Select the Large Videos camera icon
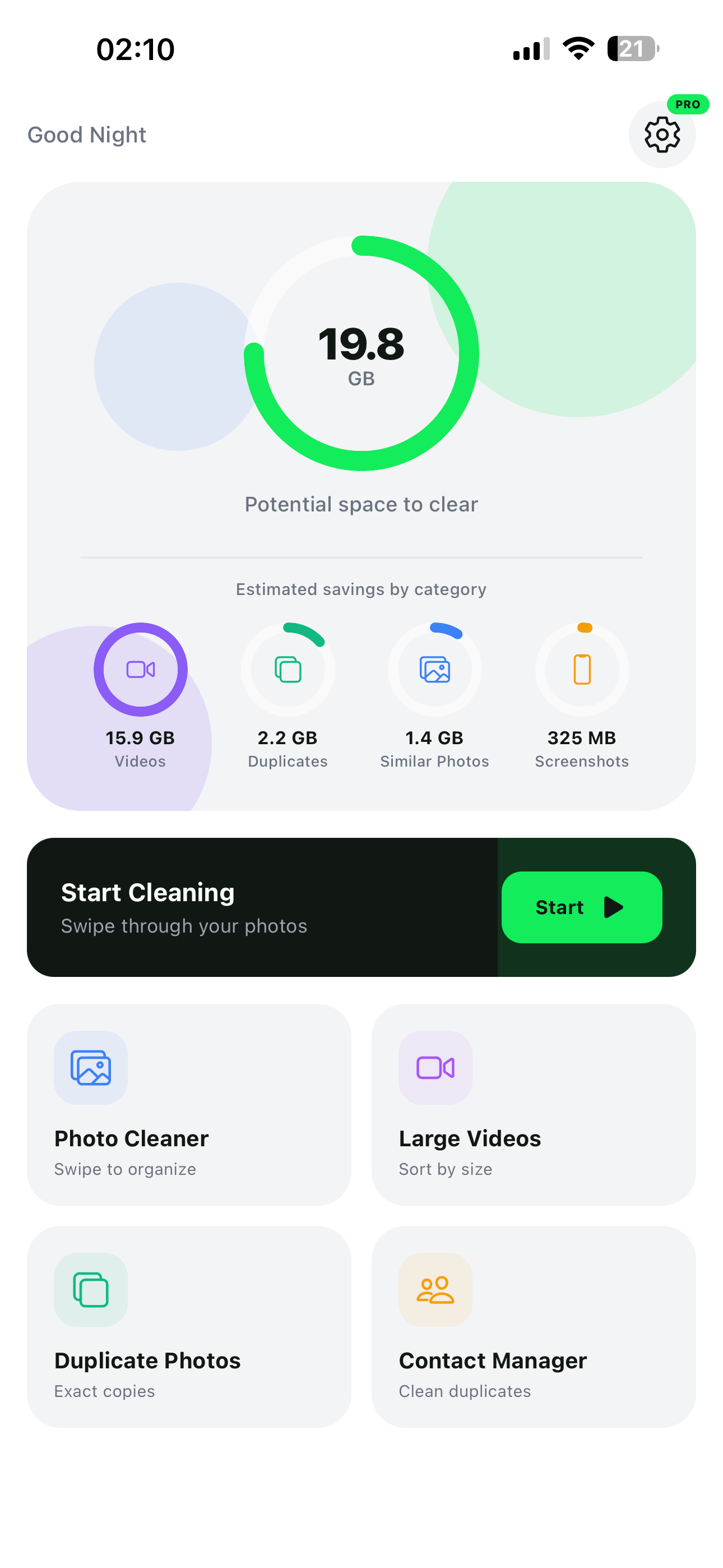Viewport: 723px width, 1568px height. click(434, 1067)
